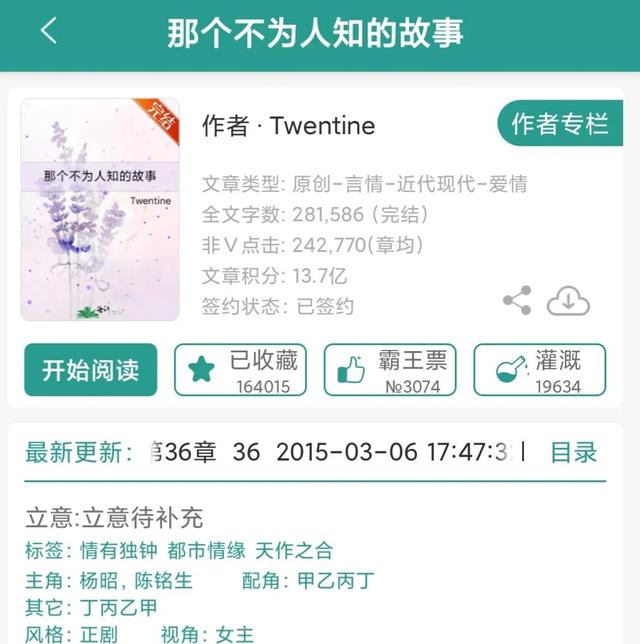Toggle the 已收藏 favorite button
The height and width of the screenshot is (644, 640).
pyautogui.click(x=241, y=369)
